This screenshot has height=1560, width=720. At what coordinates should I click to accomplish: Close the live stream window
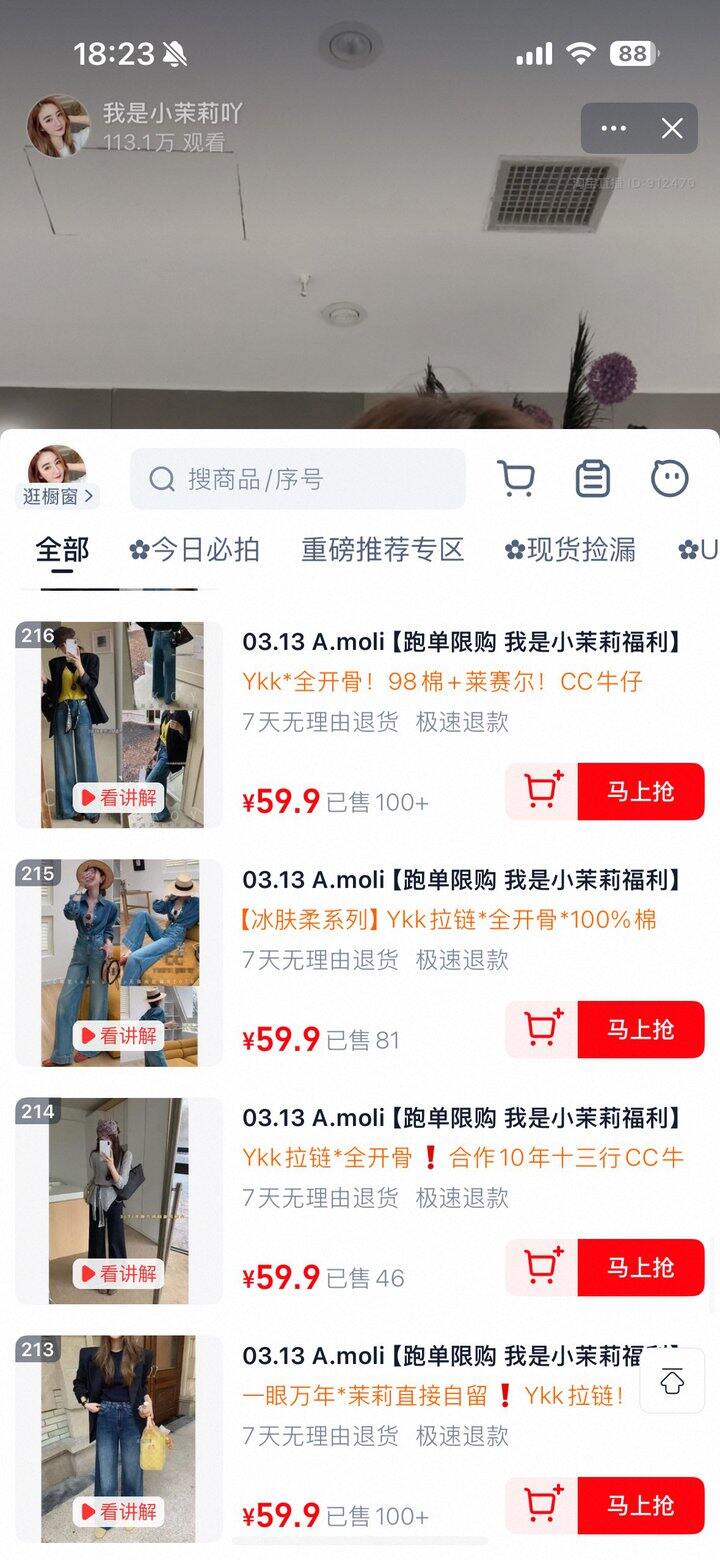click(x=672, y=128)
